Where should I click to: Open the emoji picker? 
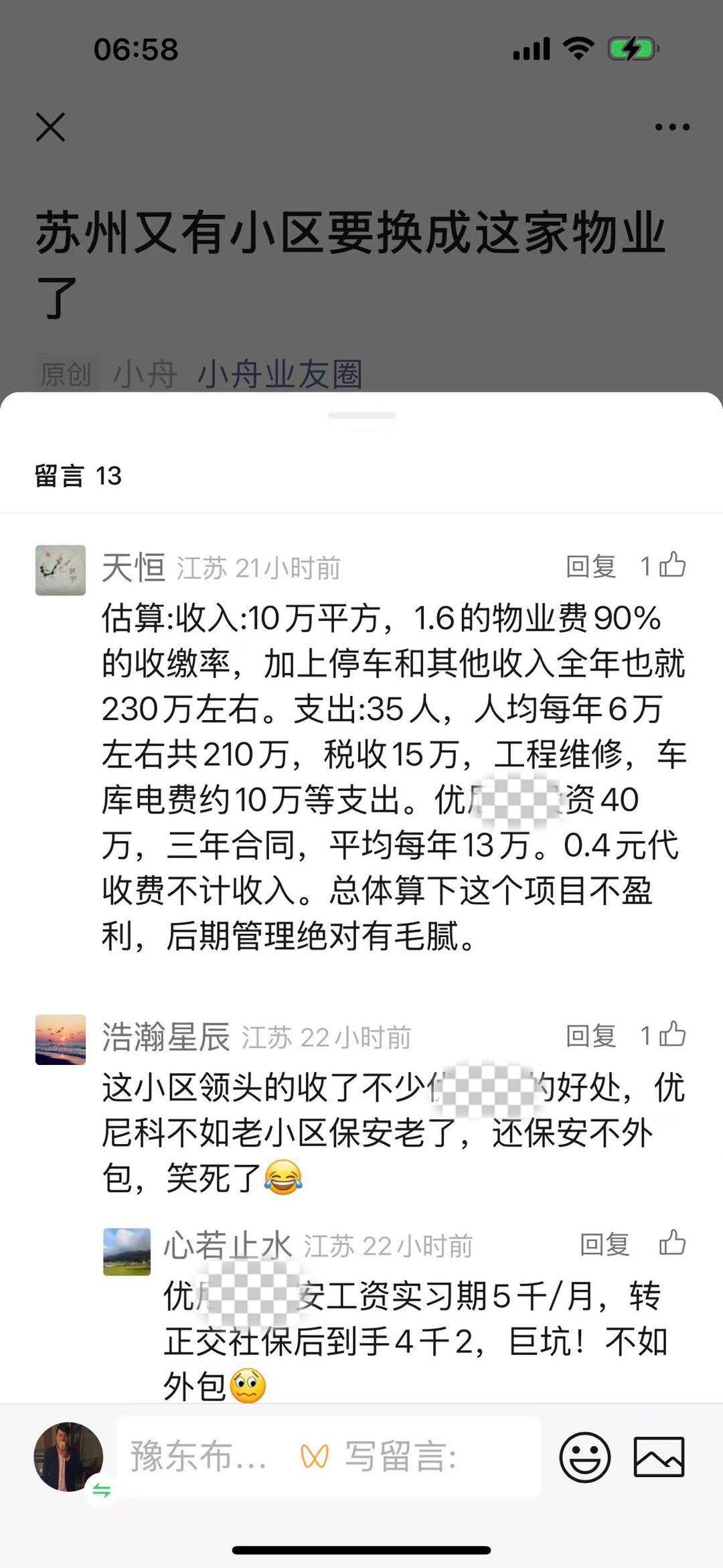(x=584, y=1457)
